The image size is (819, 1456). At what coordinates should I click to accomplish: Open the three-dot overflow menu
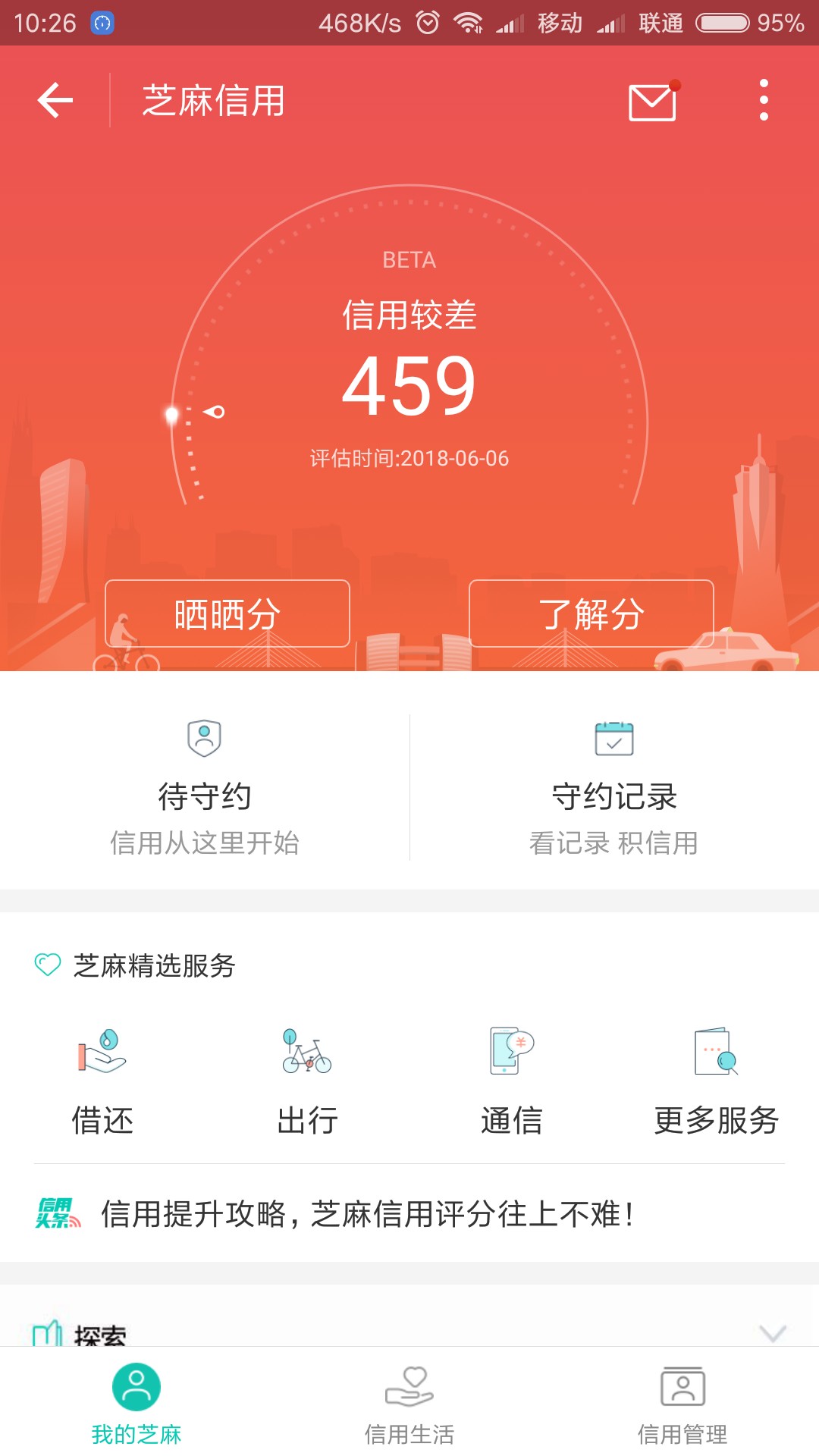pos(764,100)
